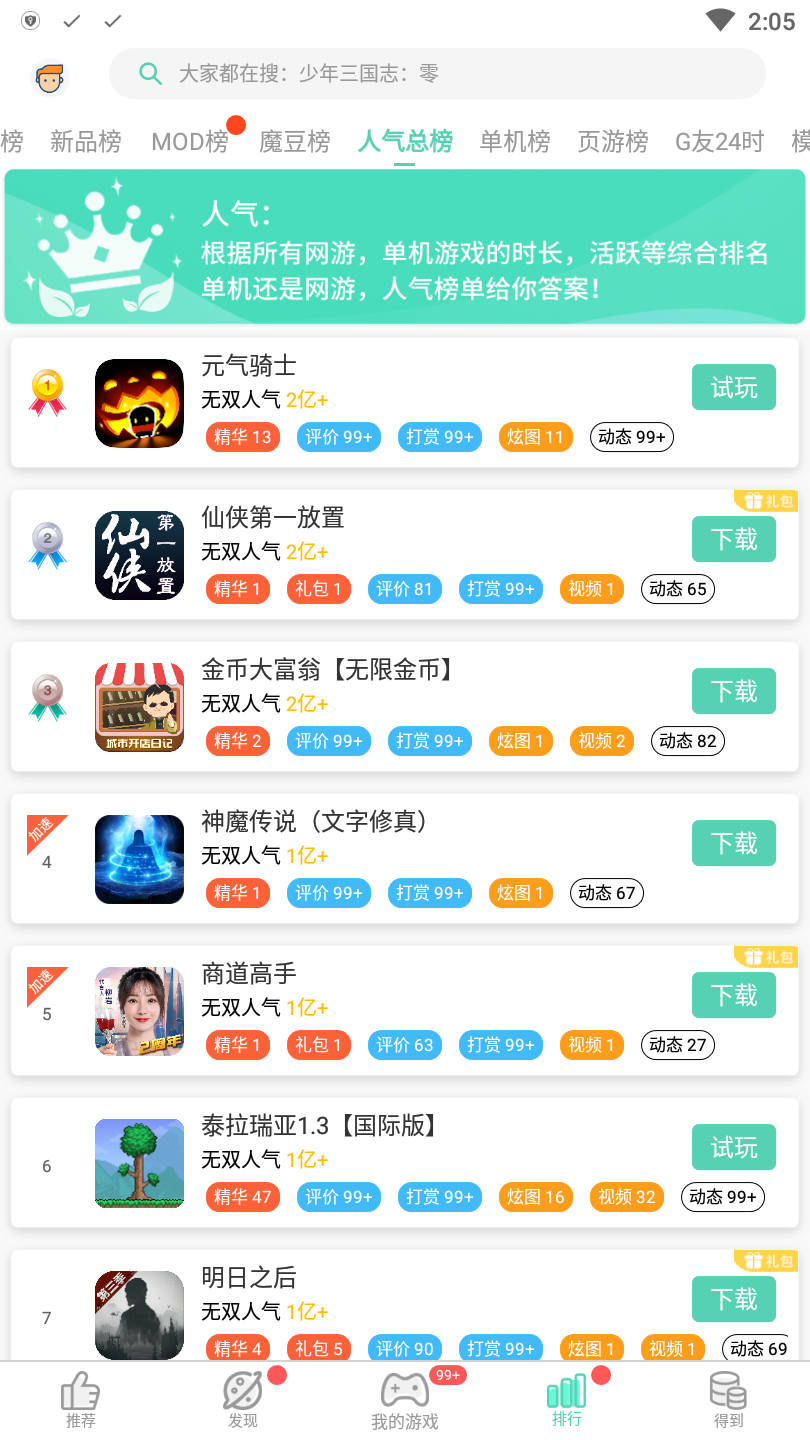Open 动态 65 on 仙侠第一放置
Viewport: 810px width, 1440px height.
(x=677, y=589)
